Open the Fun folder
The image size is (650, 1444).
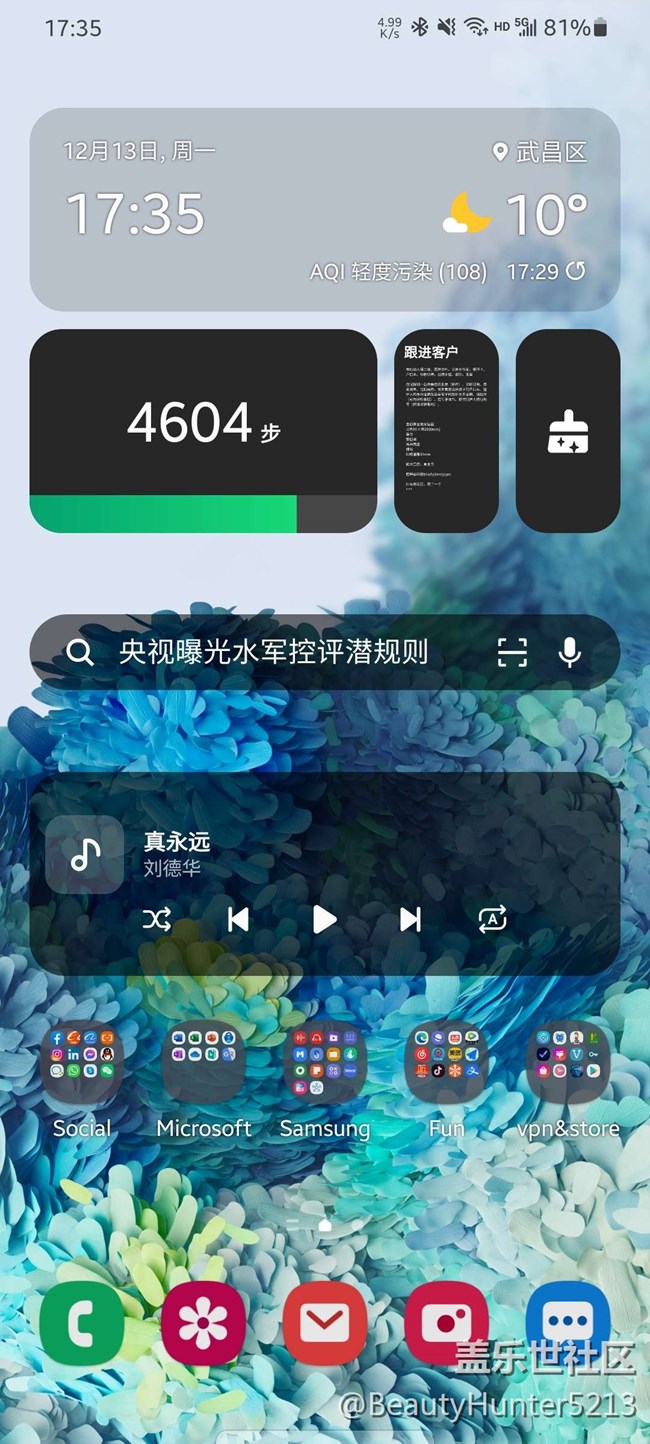click(x=446, y=1062)
